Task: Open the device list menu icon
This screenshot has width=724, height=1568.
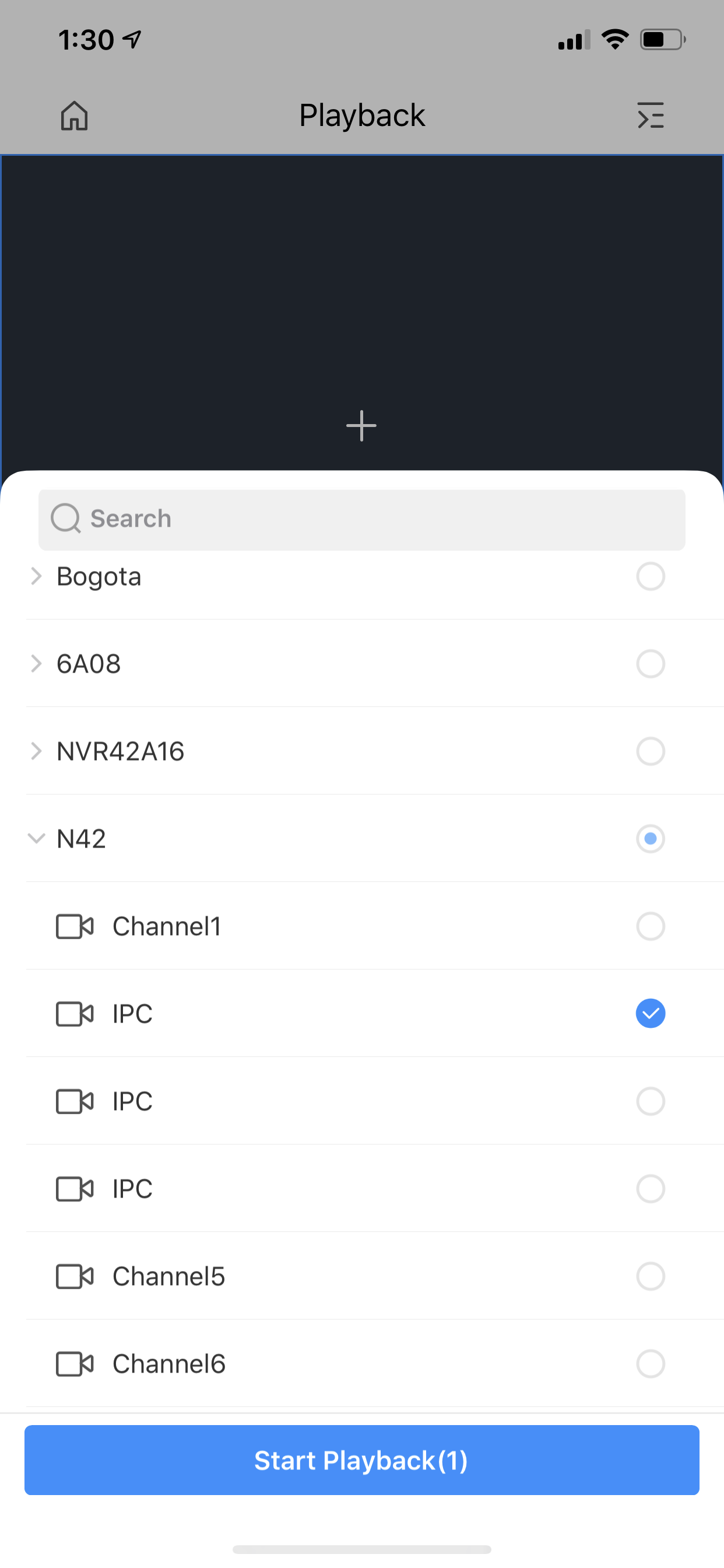Action: (x=650, y=116)
